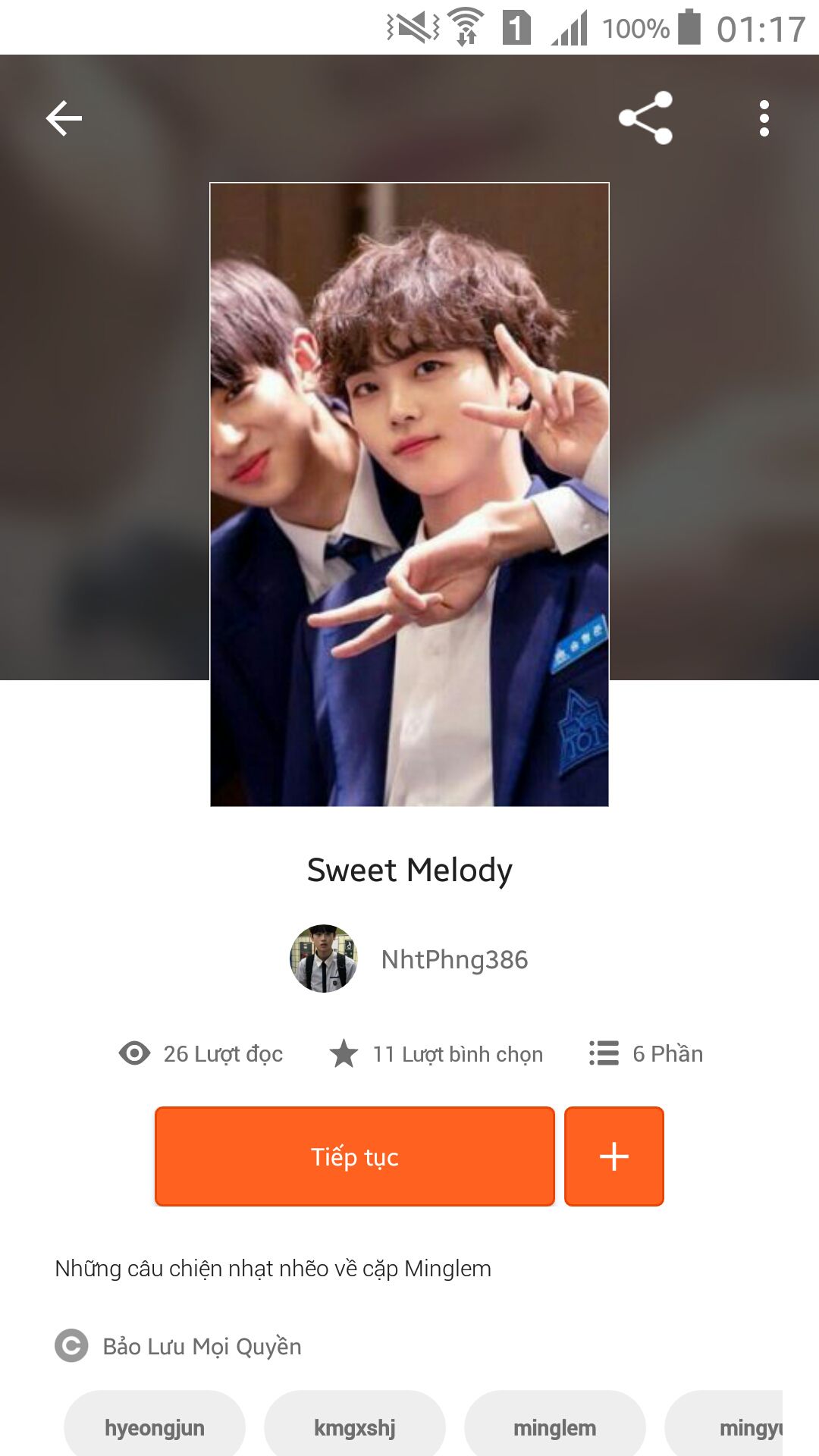Viewport: 819px width, 1456px height.
Task: Open author NhtPhng386's profile
Action: point(409,959)
